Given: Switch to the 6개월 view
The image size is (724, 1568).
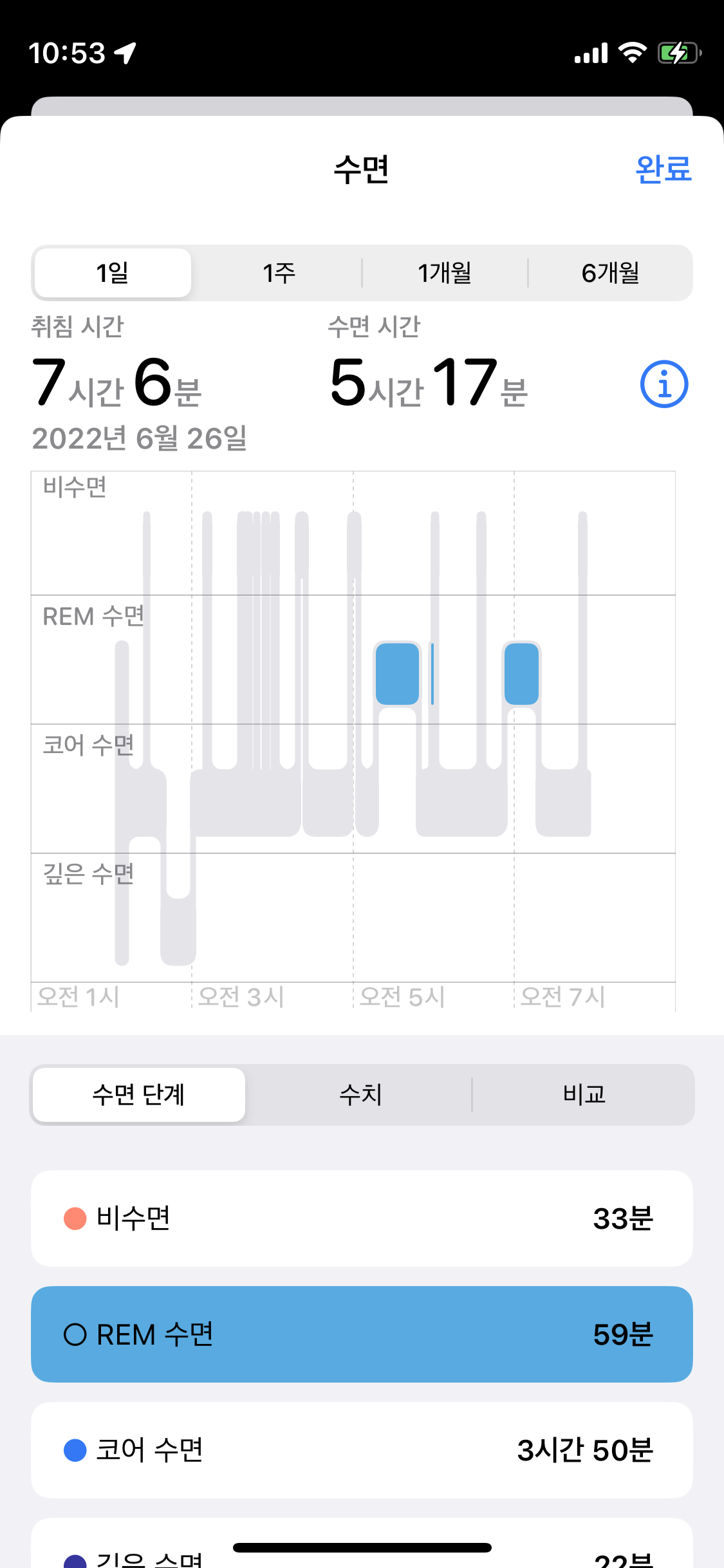Looking at the screenshot, I should click(610, 273).
